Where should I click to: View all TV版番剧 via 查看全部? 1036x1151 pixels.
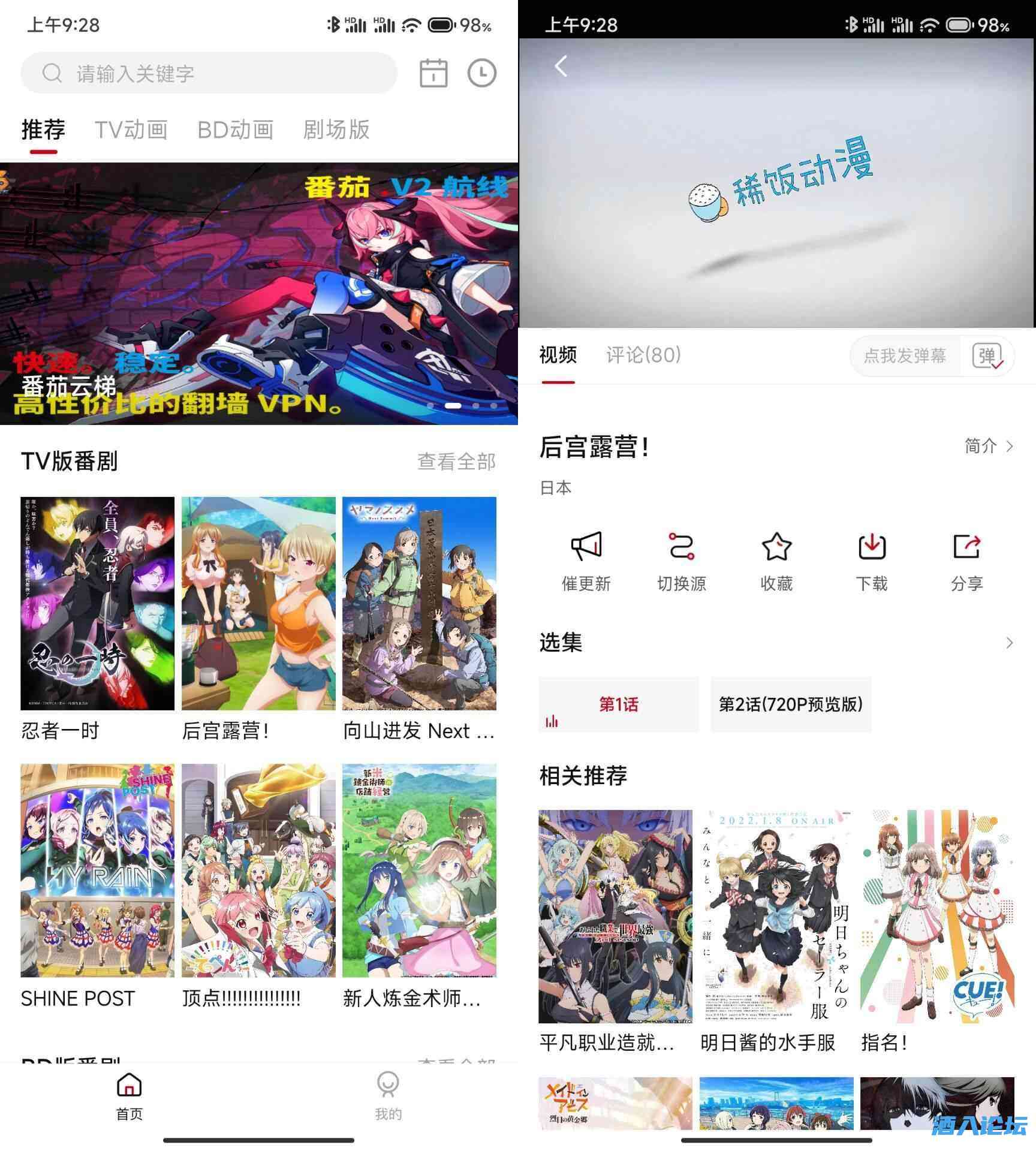point(456,462)
